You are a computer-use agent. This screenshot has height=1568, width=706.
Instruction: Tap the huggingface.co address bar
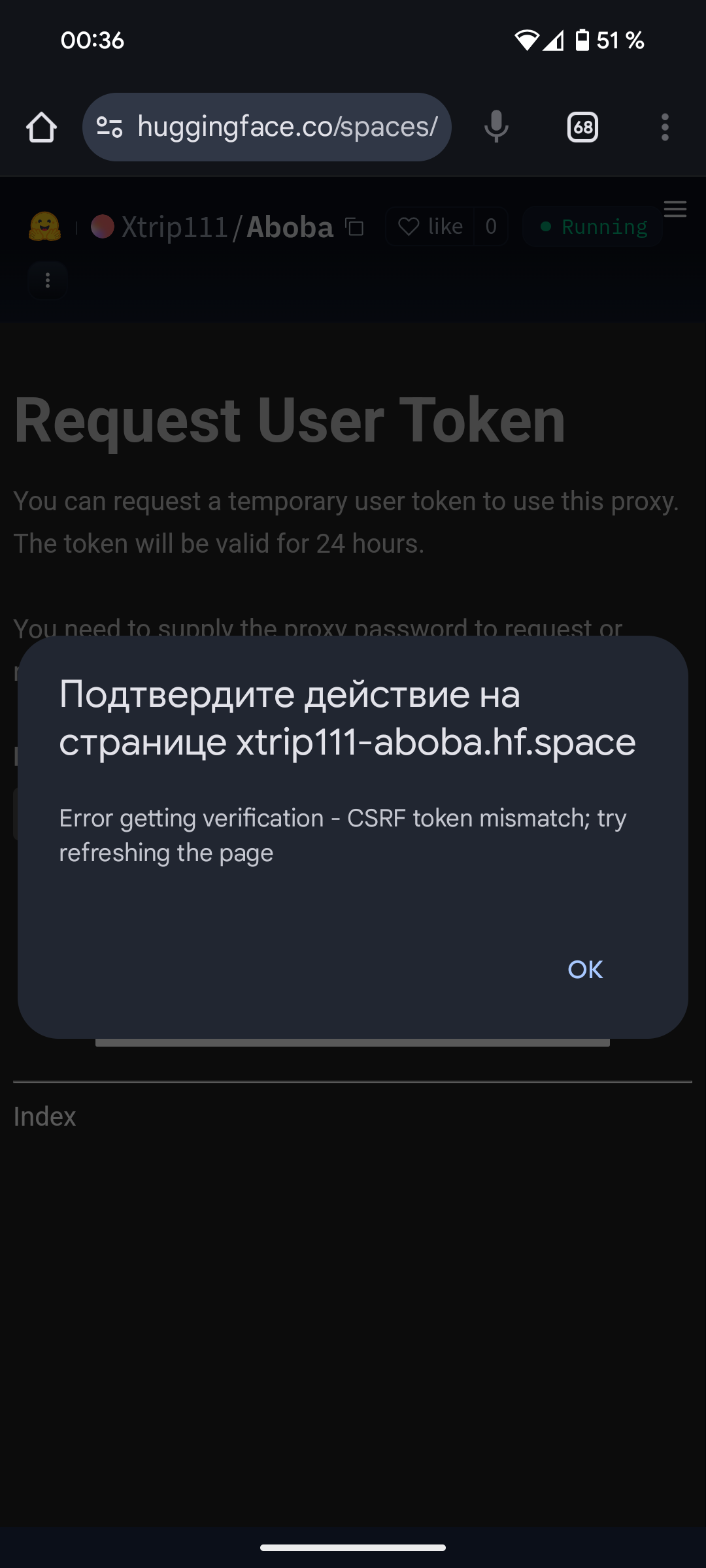pos(267,127)
